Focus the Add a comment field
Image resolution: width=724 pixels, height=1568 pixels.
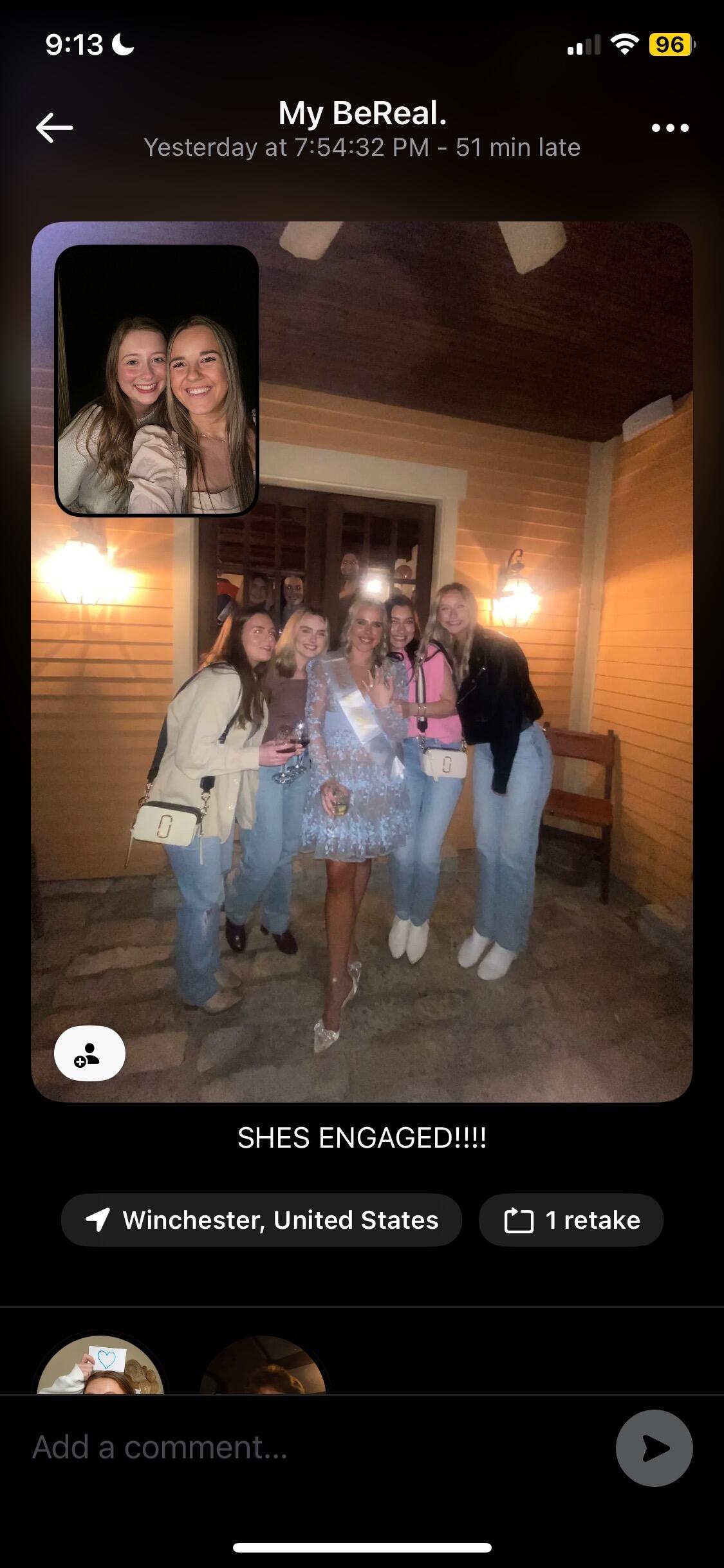[x=309, y=1448]
